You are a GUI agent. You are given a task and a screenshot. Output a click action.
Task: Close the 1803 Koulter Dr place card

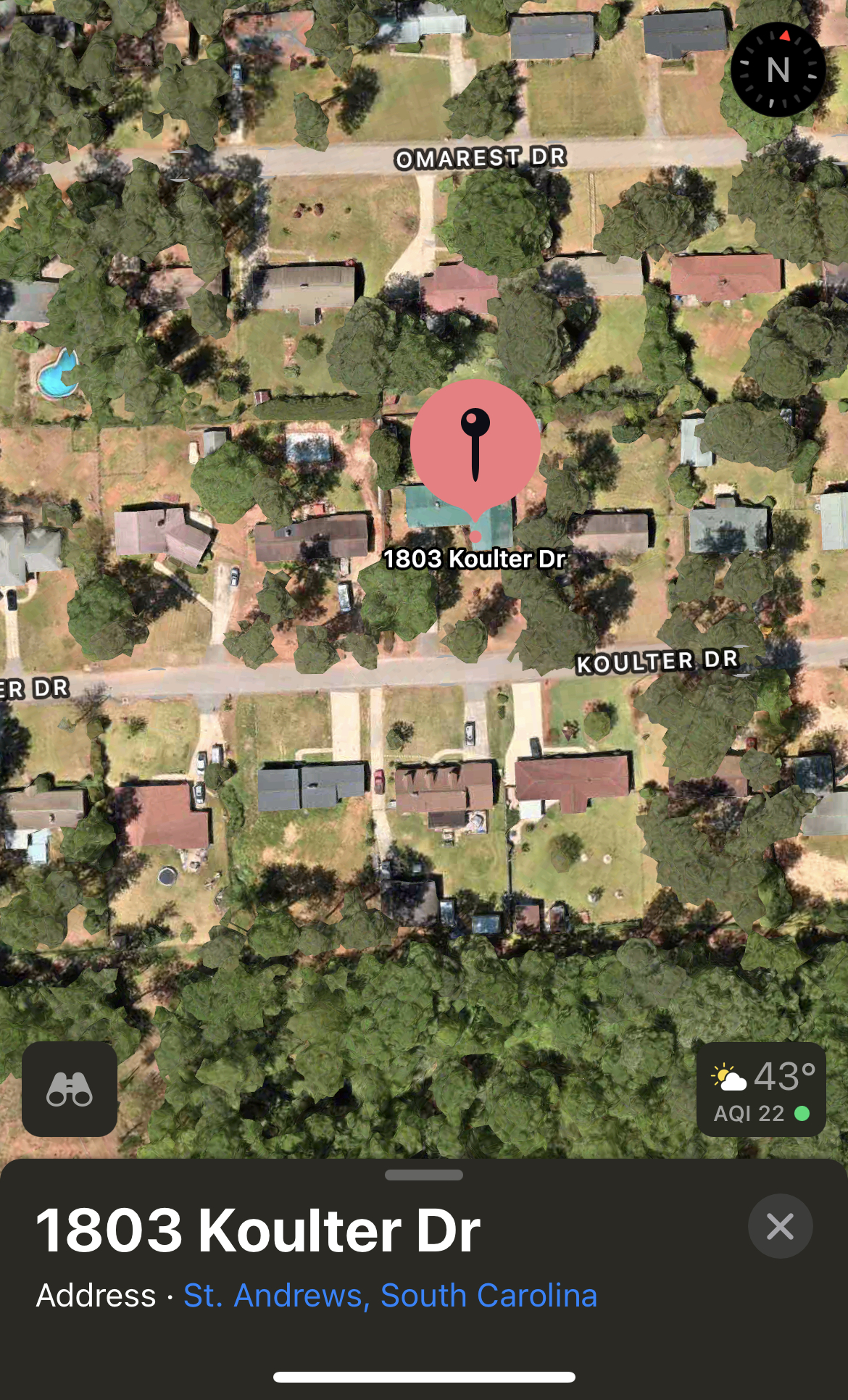pos(780,1226)
